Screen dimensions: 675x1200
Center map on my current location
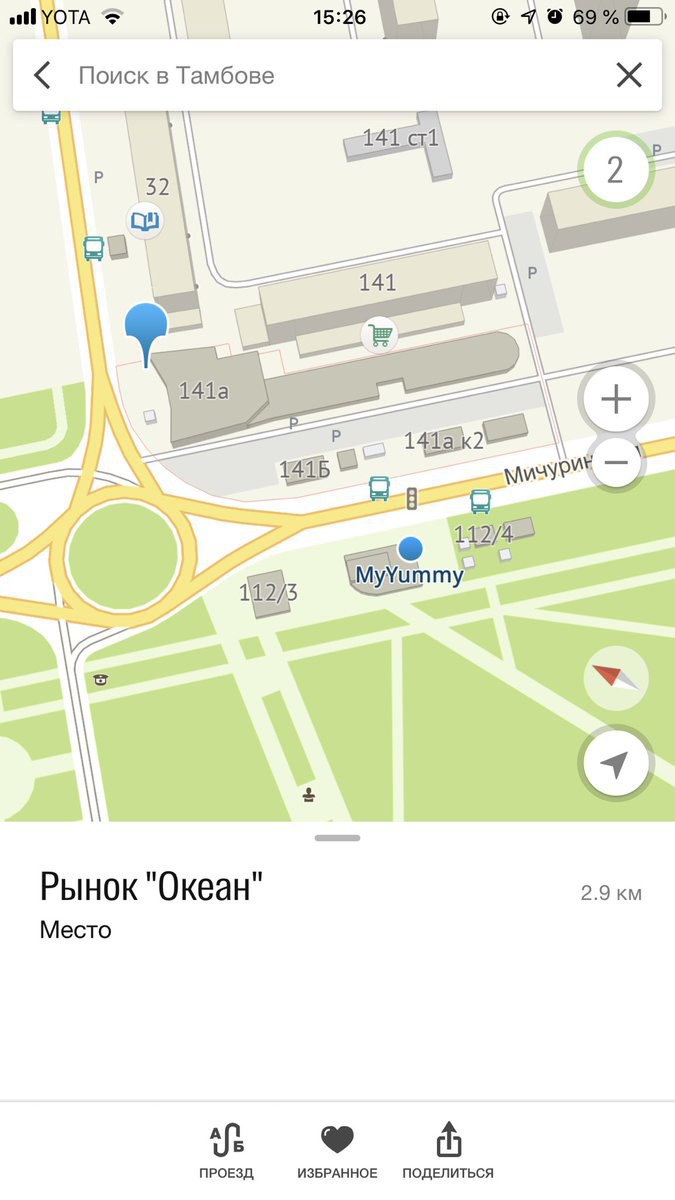click(615, 765)
